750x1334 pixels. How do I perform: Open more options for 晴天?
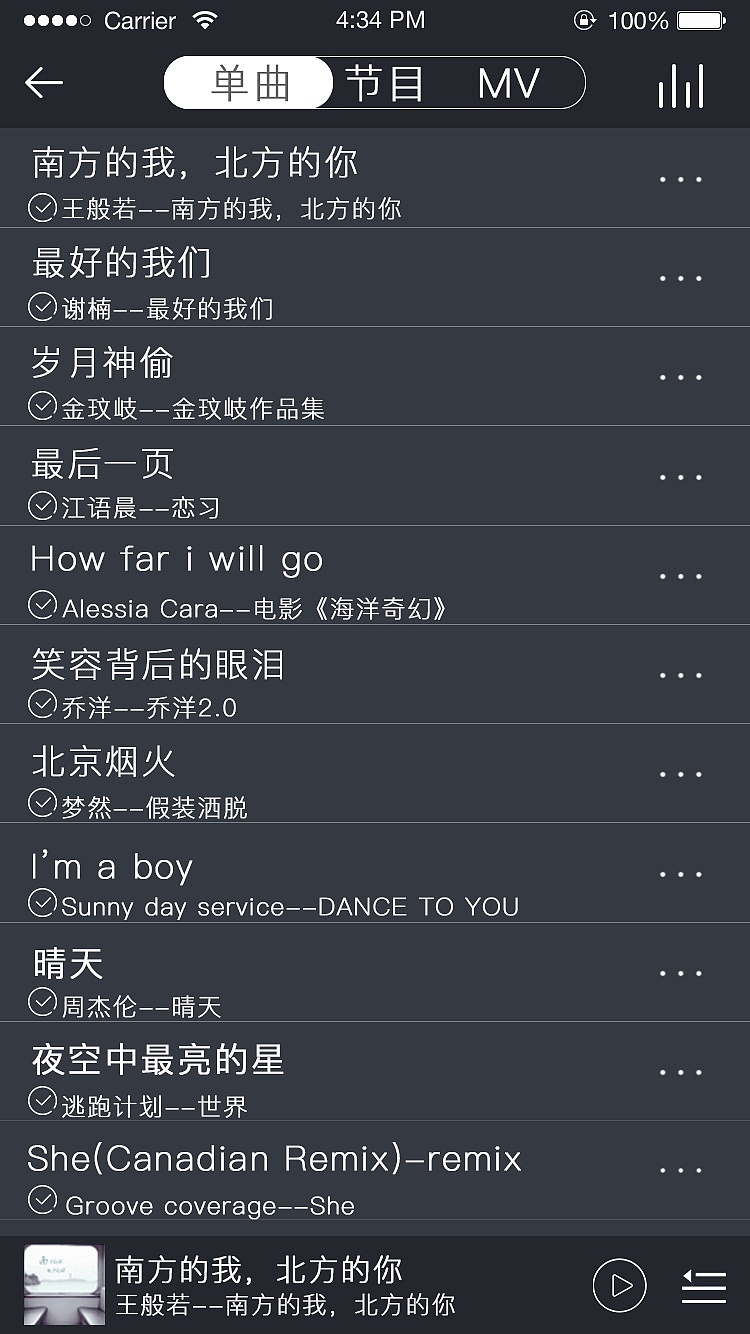[x=680, y=972]
